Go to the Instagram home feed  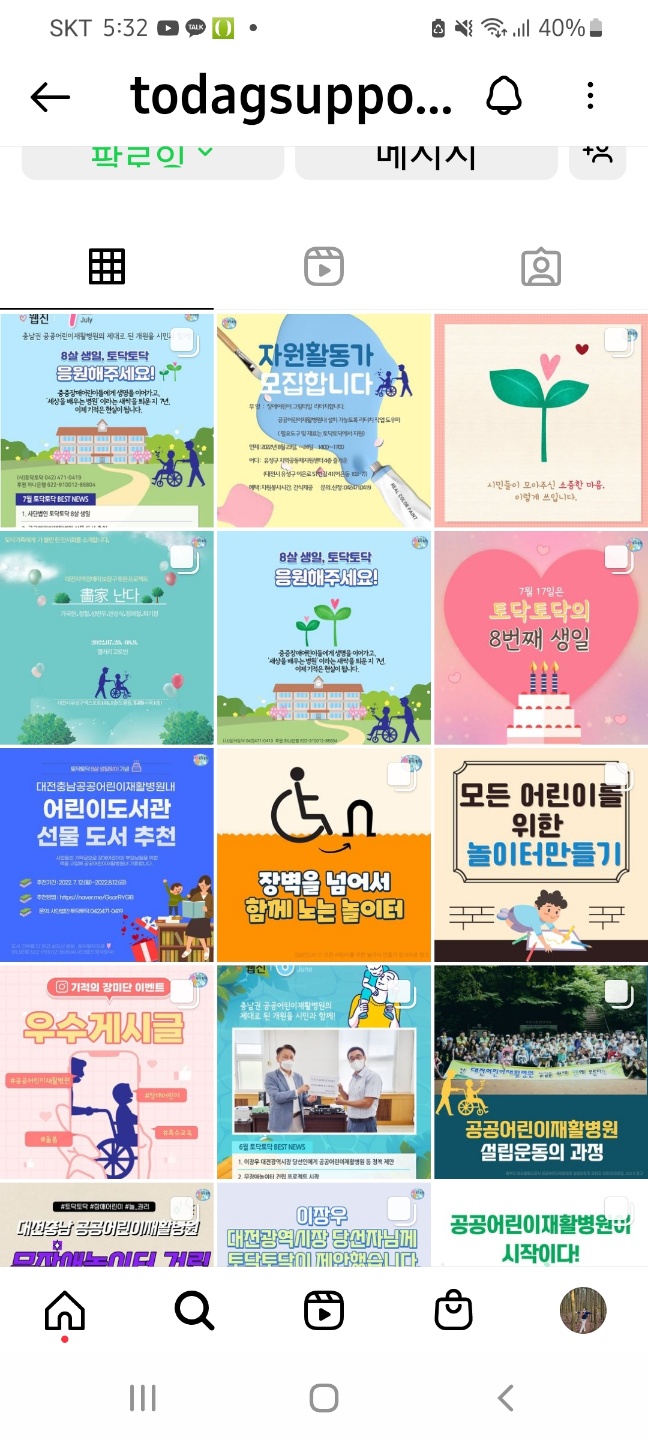65,1309
